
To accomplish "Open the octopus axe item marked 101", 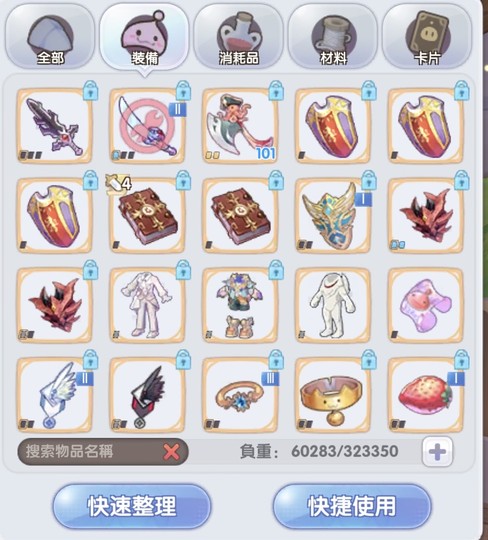I will point(240,126).
